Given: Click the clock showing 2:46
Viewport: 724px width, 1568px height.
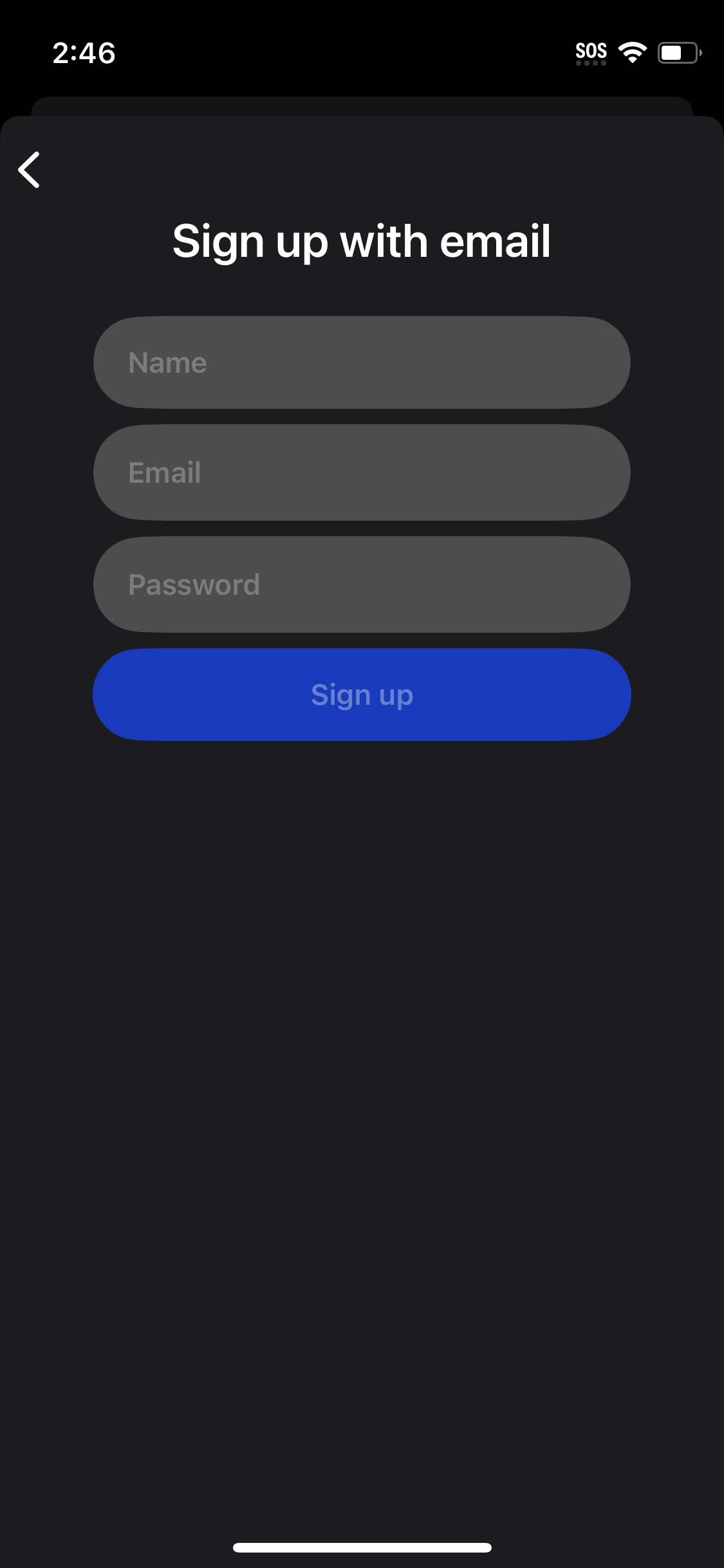Looking at the screenshot, I should 84,53.
